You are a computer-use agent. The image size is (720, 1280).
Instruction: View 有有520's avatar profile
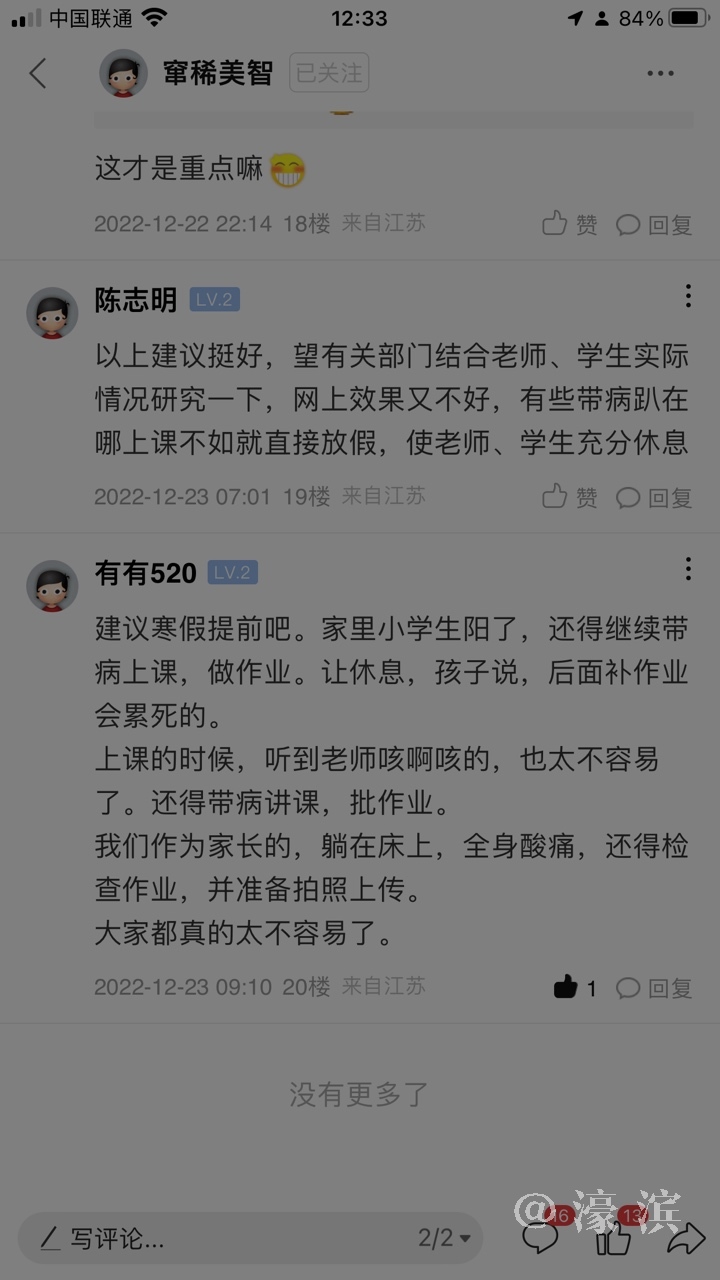click(x=52, y=586)
